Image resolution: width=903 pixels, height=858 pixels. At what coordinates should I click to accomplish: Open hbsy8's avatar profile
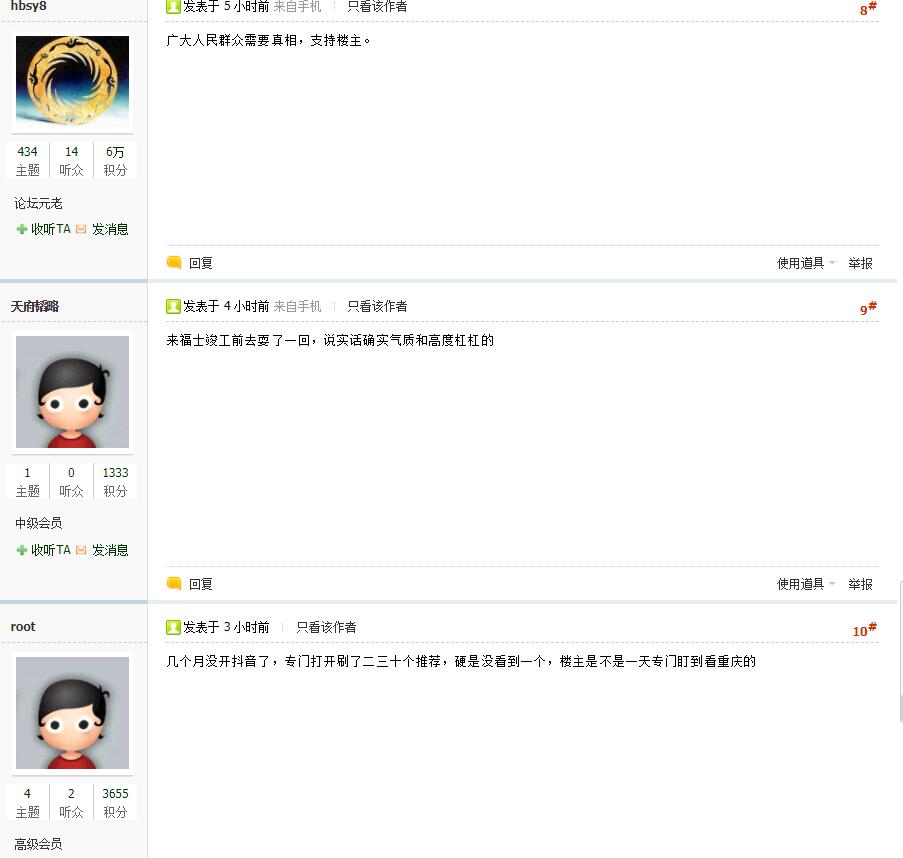click(72, 80)
